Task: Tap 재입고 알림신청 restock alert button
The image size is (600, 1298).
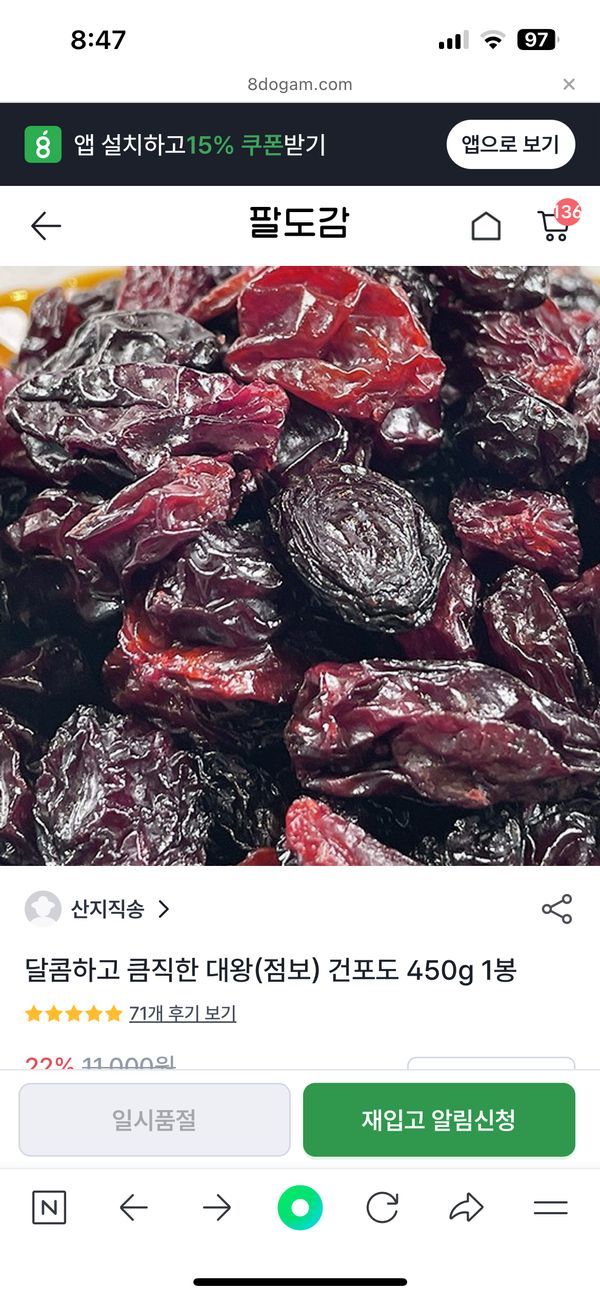Action: pyautogui.click(x=438, y=1120)
